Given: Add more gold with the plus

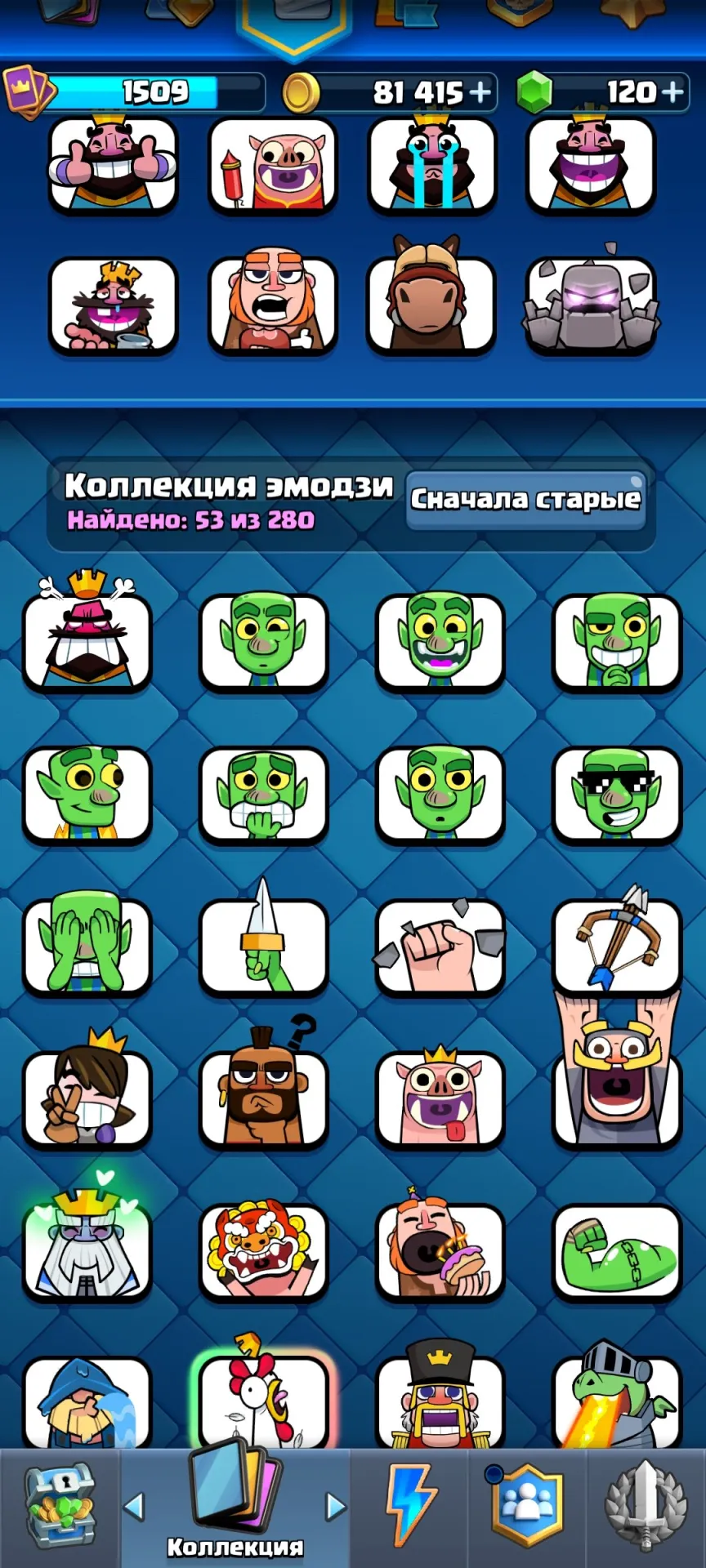Looking at the screenshot, I should tap(480, 92).
